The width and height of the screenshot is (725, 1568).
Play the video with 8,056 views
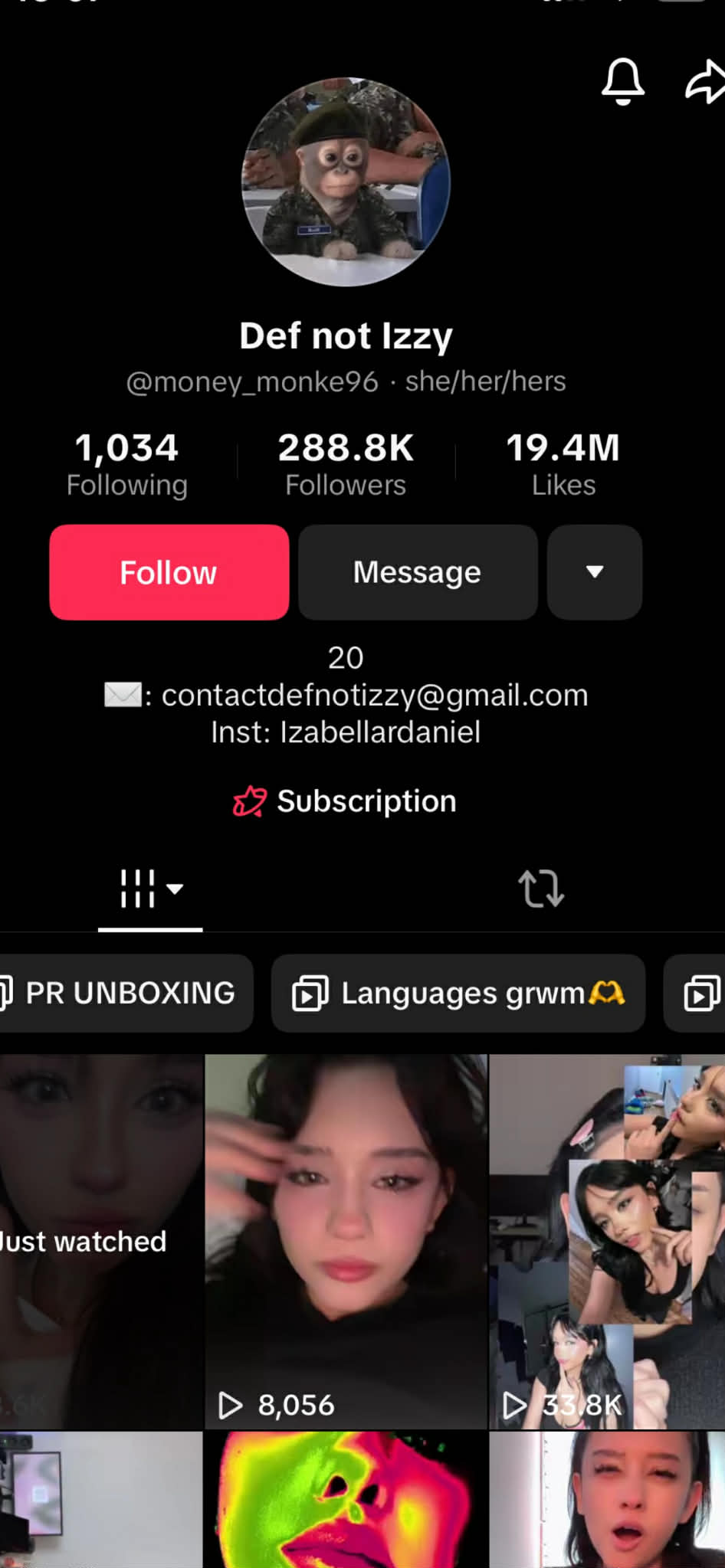pyautogui.click(x=346, y=1241)
